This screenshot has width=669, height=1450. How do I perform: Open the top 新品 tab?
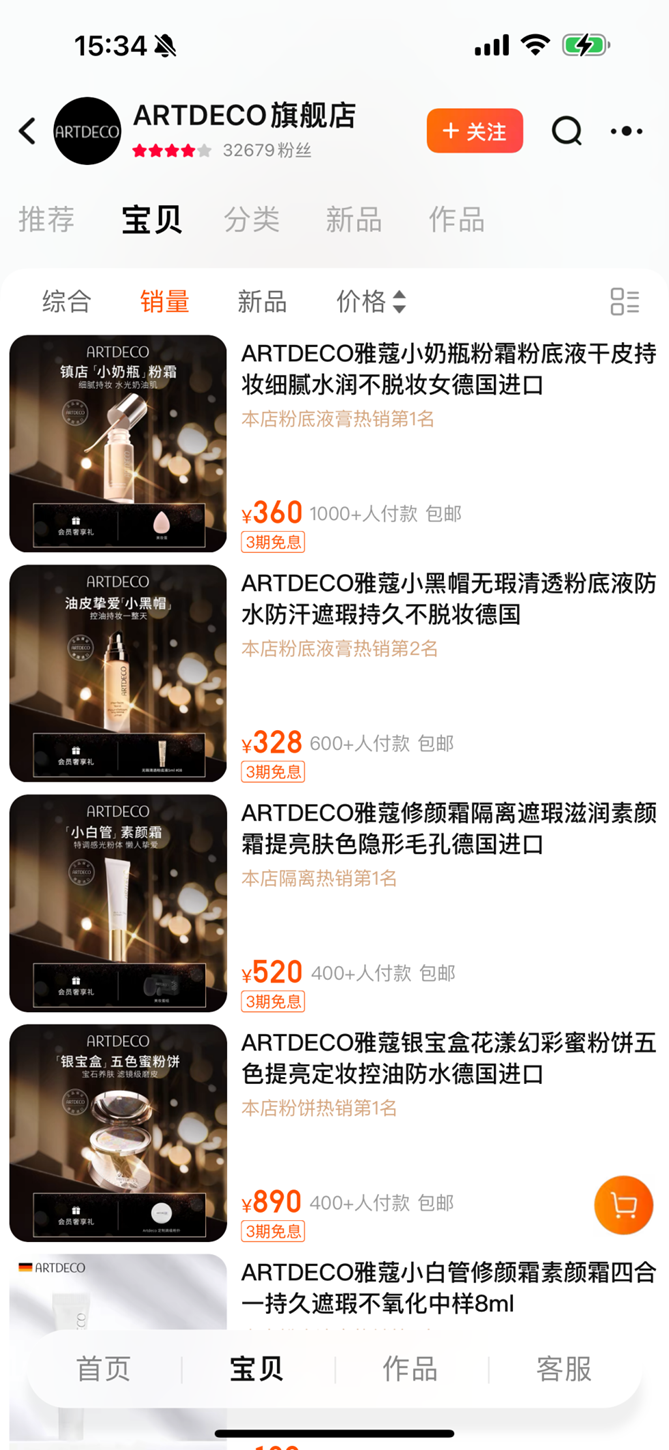pos(353,219)
